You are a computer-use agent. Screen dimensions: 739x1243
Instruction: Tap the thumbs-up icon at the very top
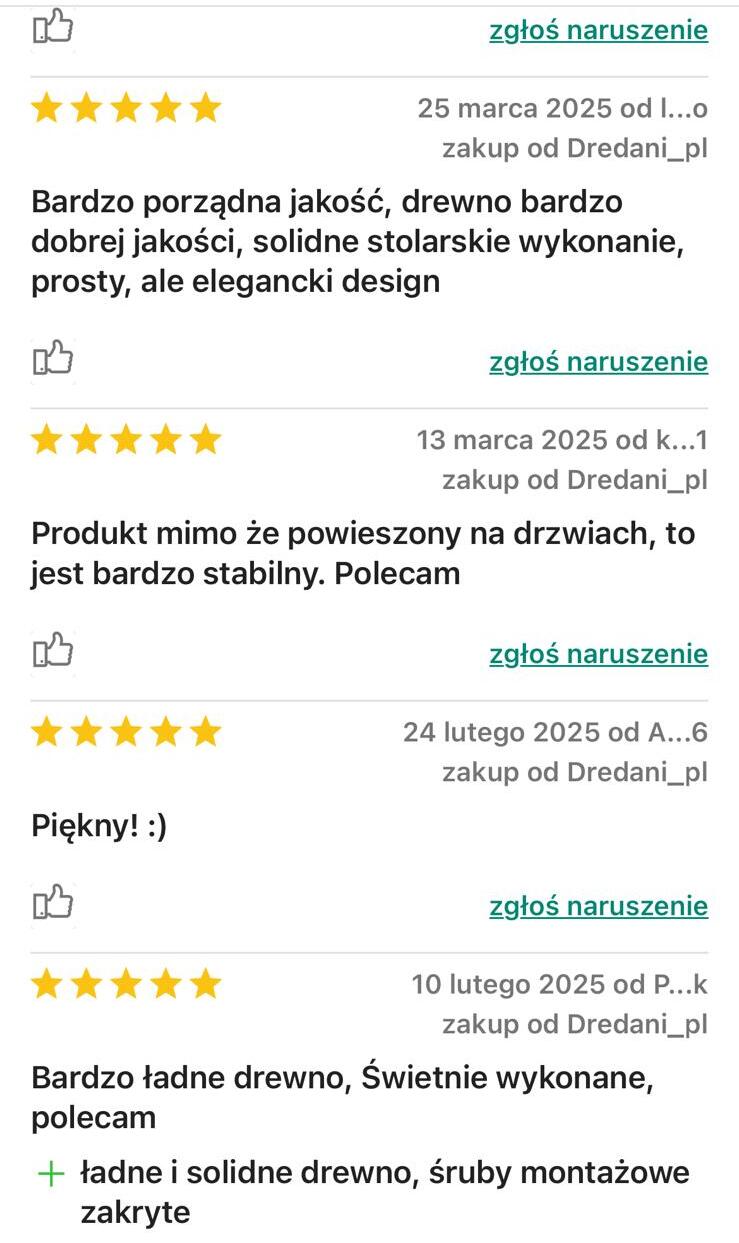click(x=54, y=27)
